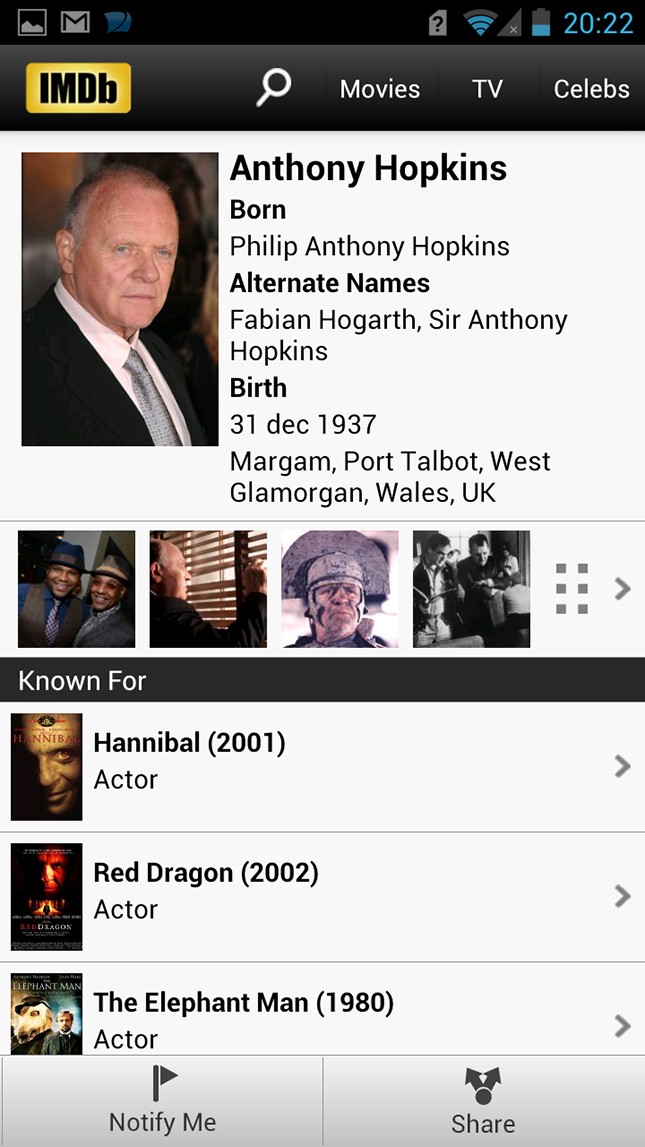645x1147 pixels.
Task: Open the Roman helmet photo
Action: point(340,589)
